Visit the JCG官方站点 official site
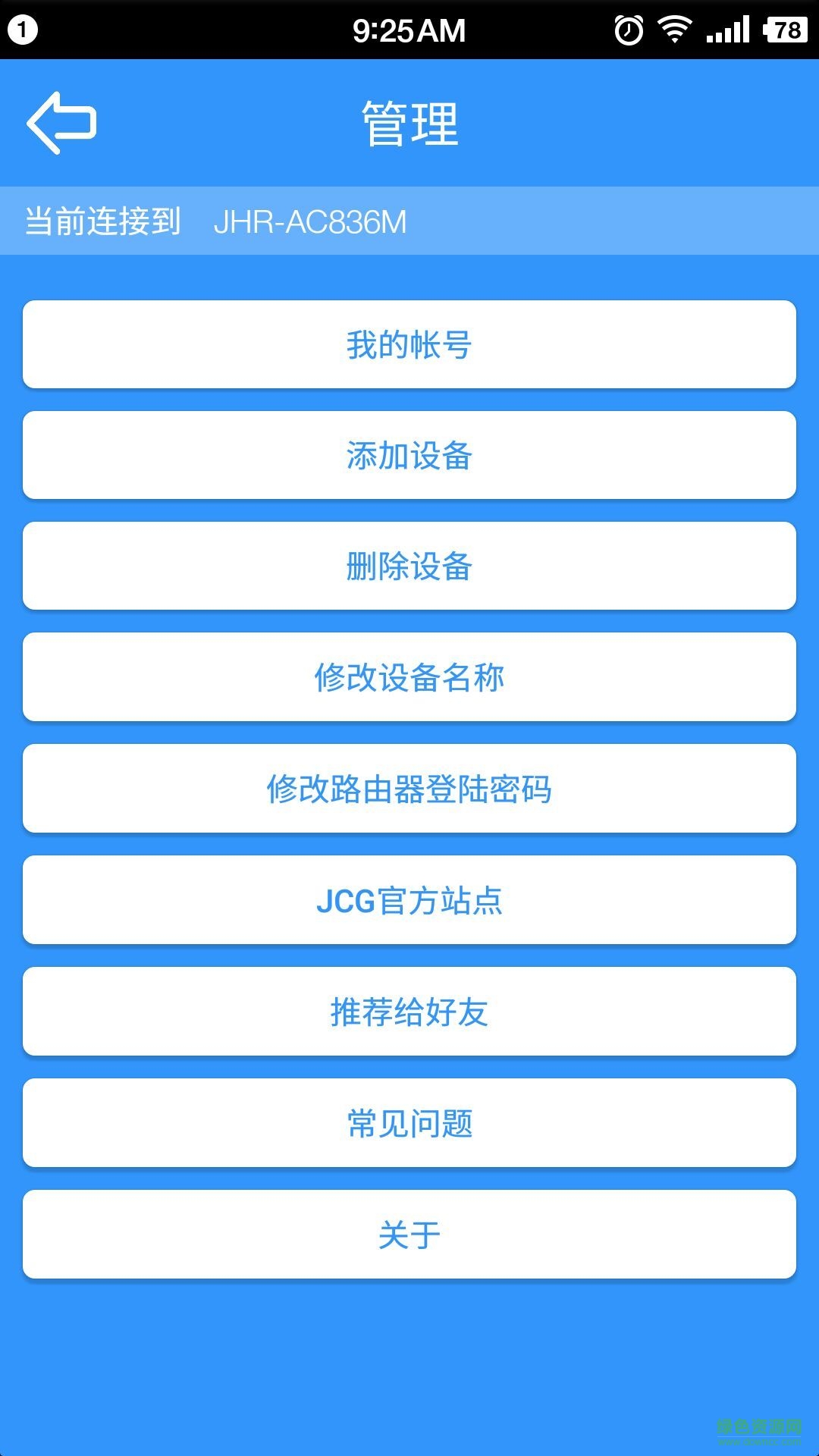819x1456 pixels. click(409, 900)
